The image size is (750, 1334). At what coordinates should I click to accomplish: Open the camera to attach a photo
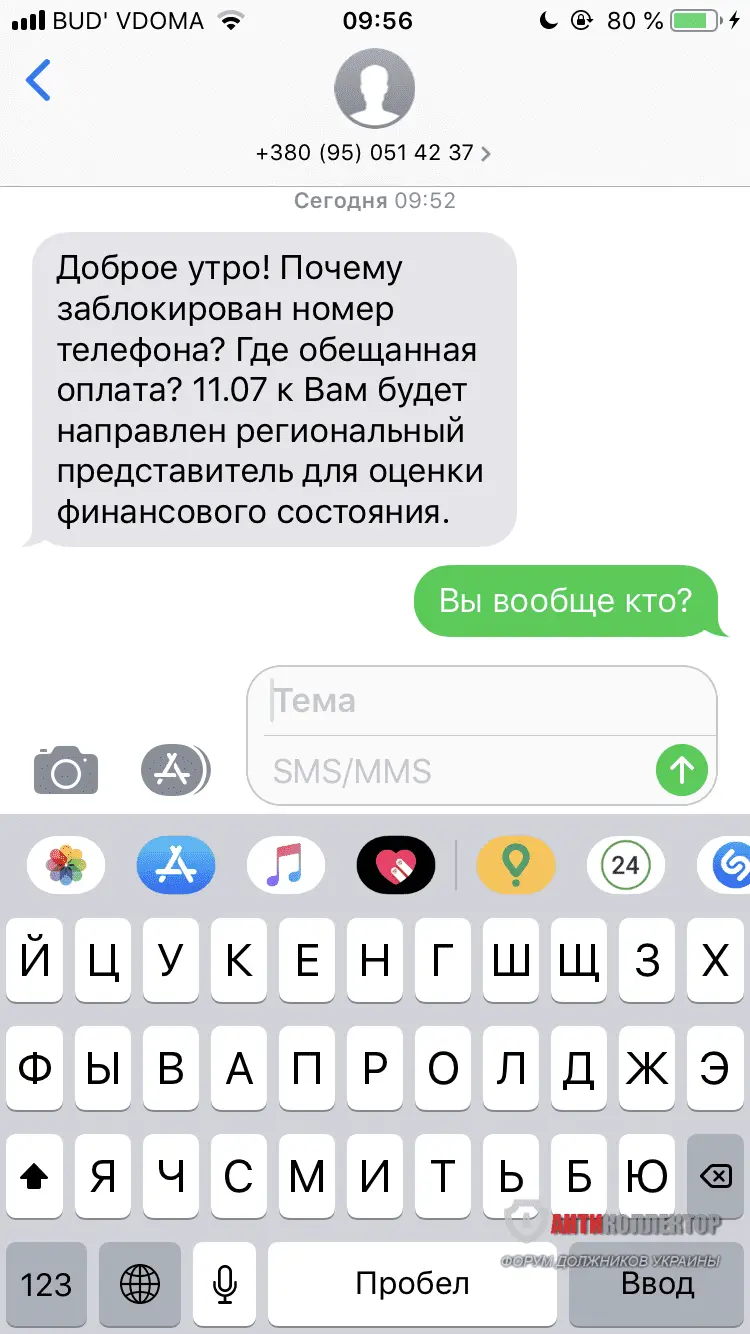pos(66,769)
